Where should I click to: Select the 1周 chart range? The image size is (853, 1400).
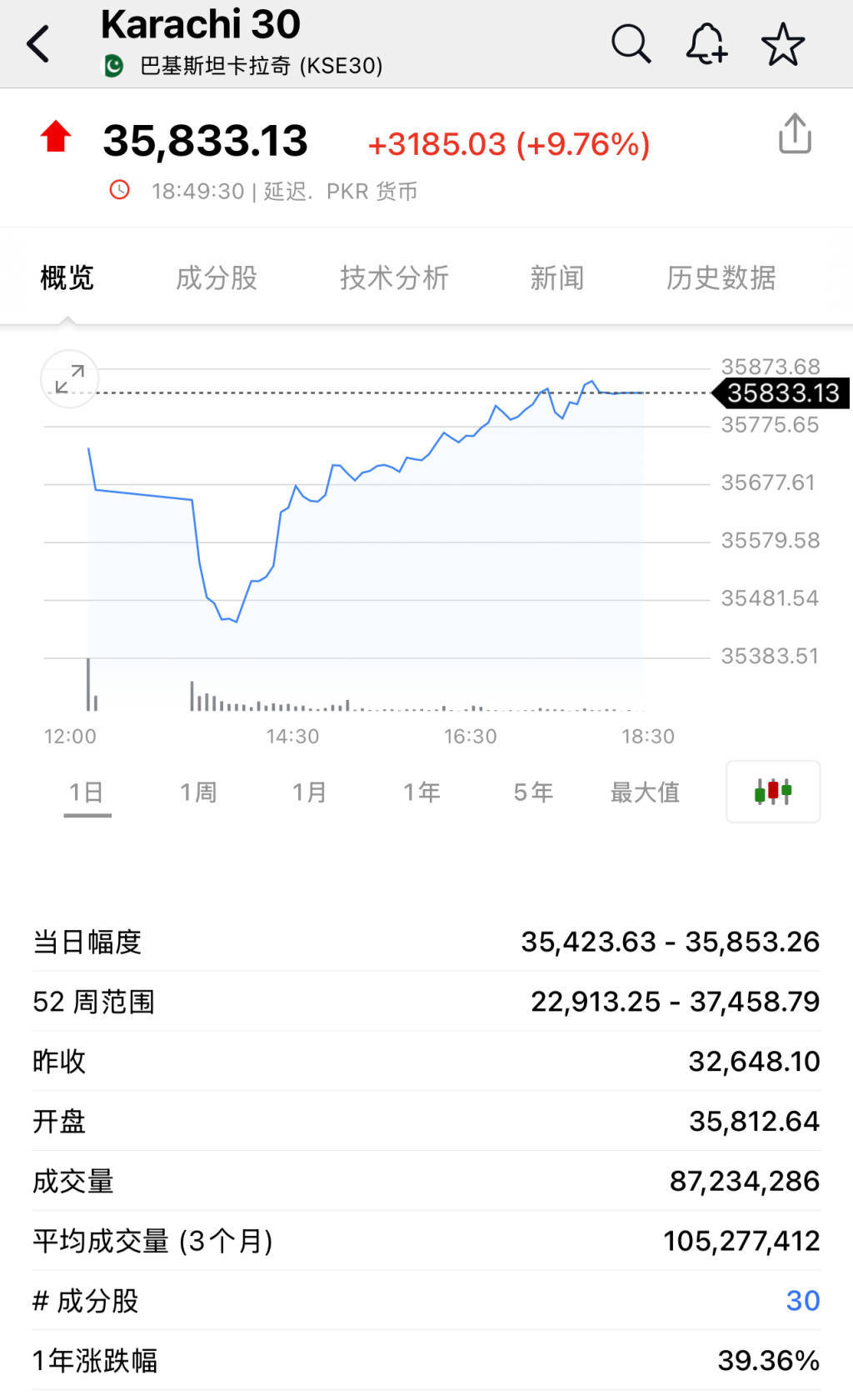point(198,792)
